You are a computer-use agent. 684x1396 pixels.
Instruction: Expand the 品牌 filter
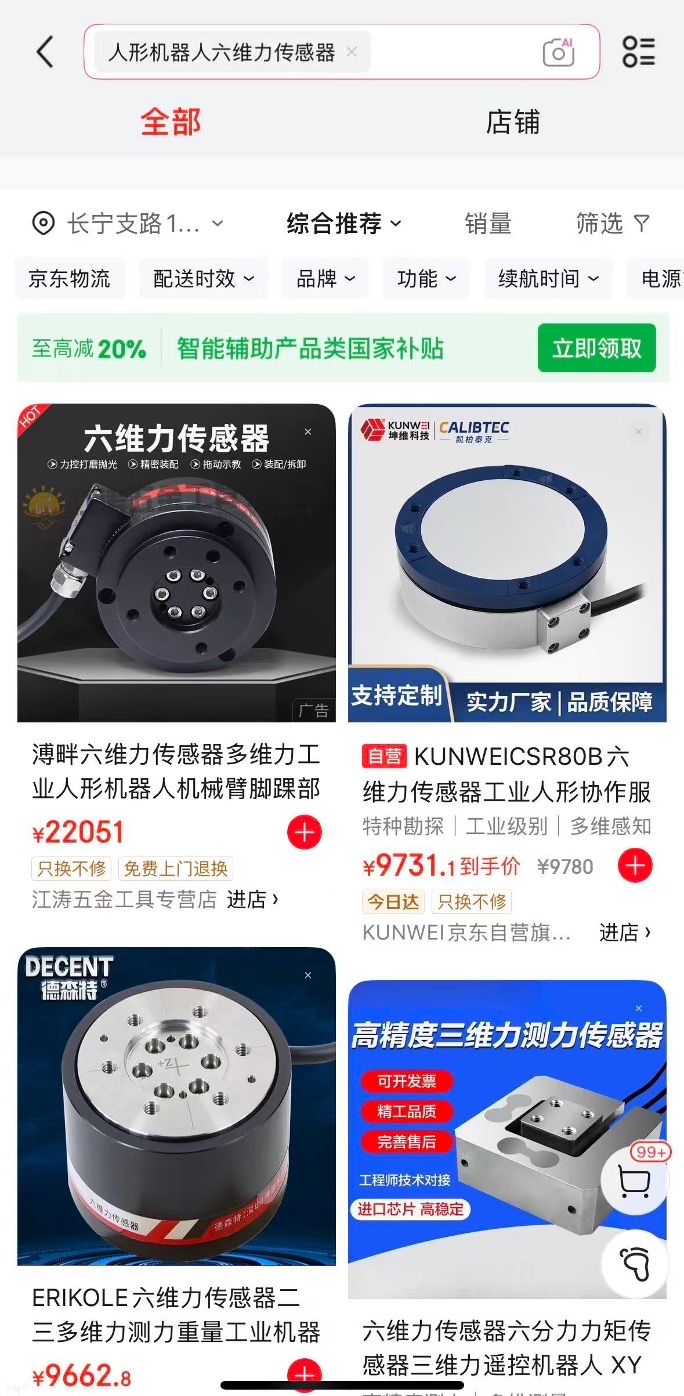tap(325, 279)
